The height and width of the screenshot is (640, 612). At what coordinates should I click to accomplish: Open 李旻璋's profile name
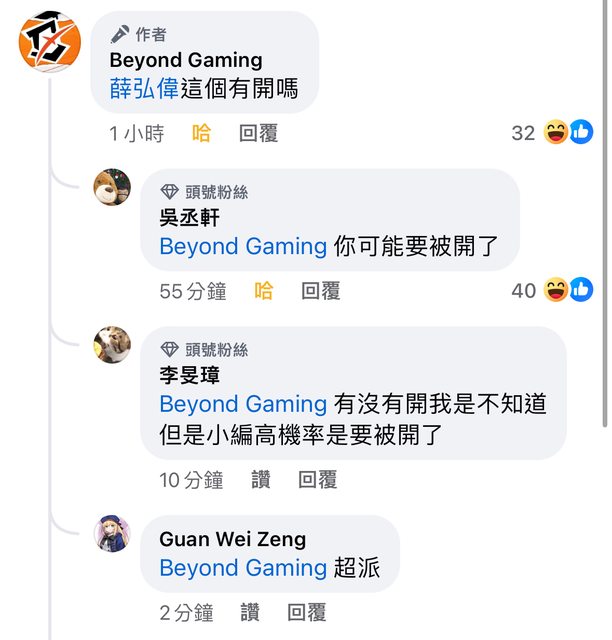point(189,375)
